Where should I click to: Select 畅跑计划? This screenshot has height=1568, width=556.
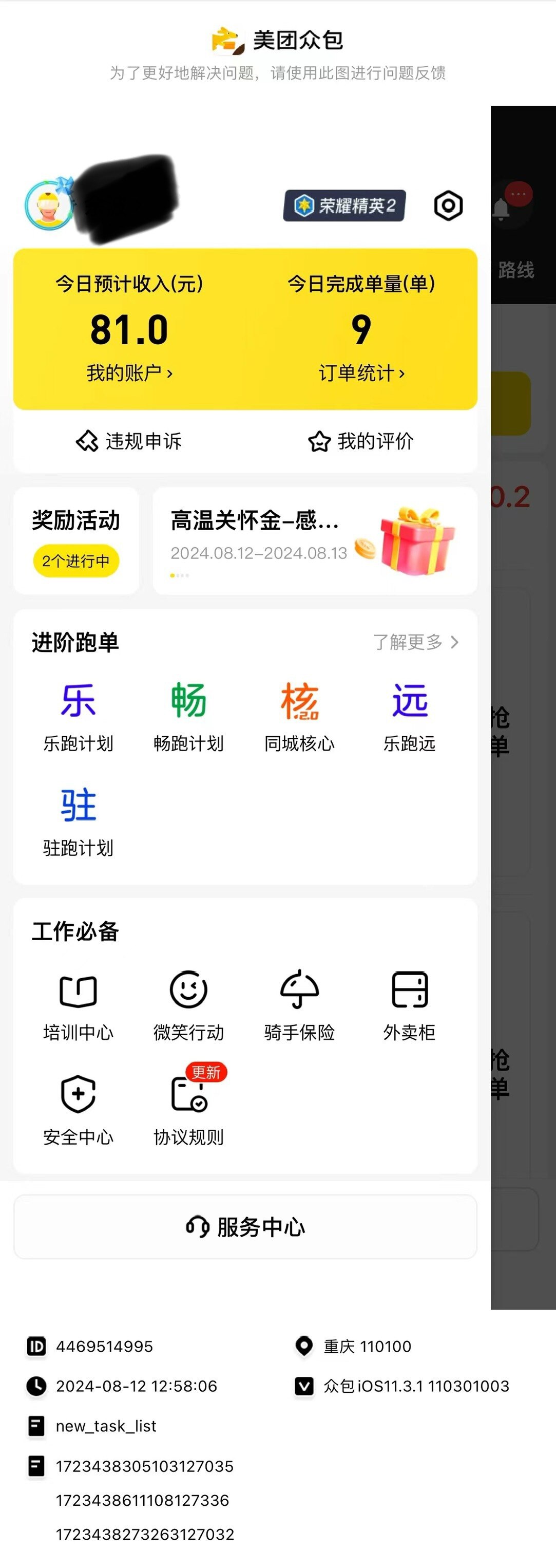click(188, 716)
